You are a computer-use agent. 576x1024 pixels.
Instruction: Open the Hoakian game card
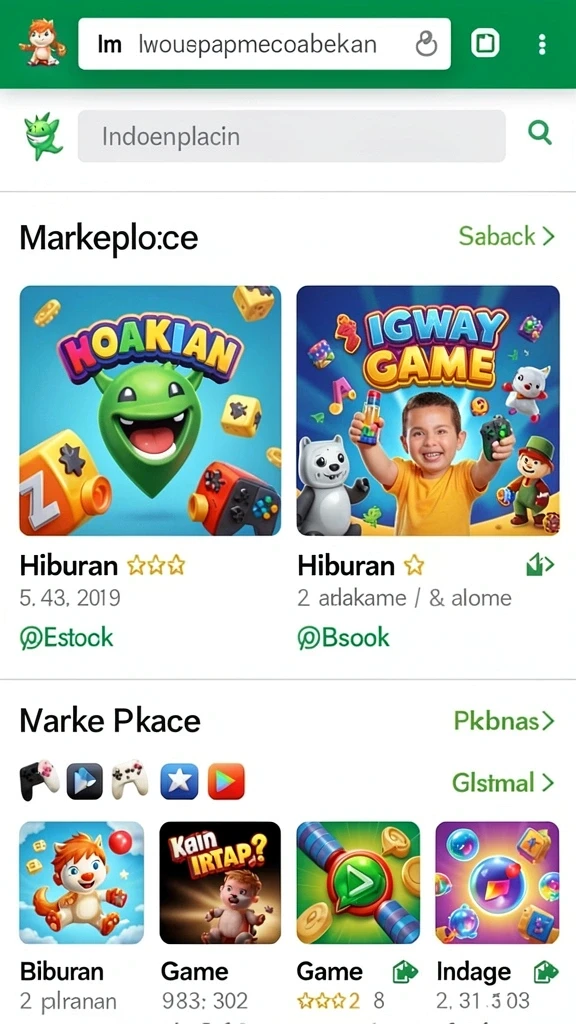pyautogui.click(x=150, y=410)
